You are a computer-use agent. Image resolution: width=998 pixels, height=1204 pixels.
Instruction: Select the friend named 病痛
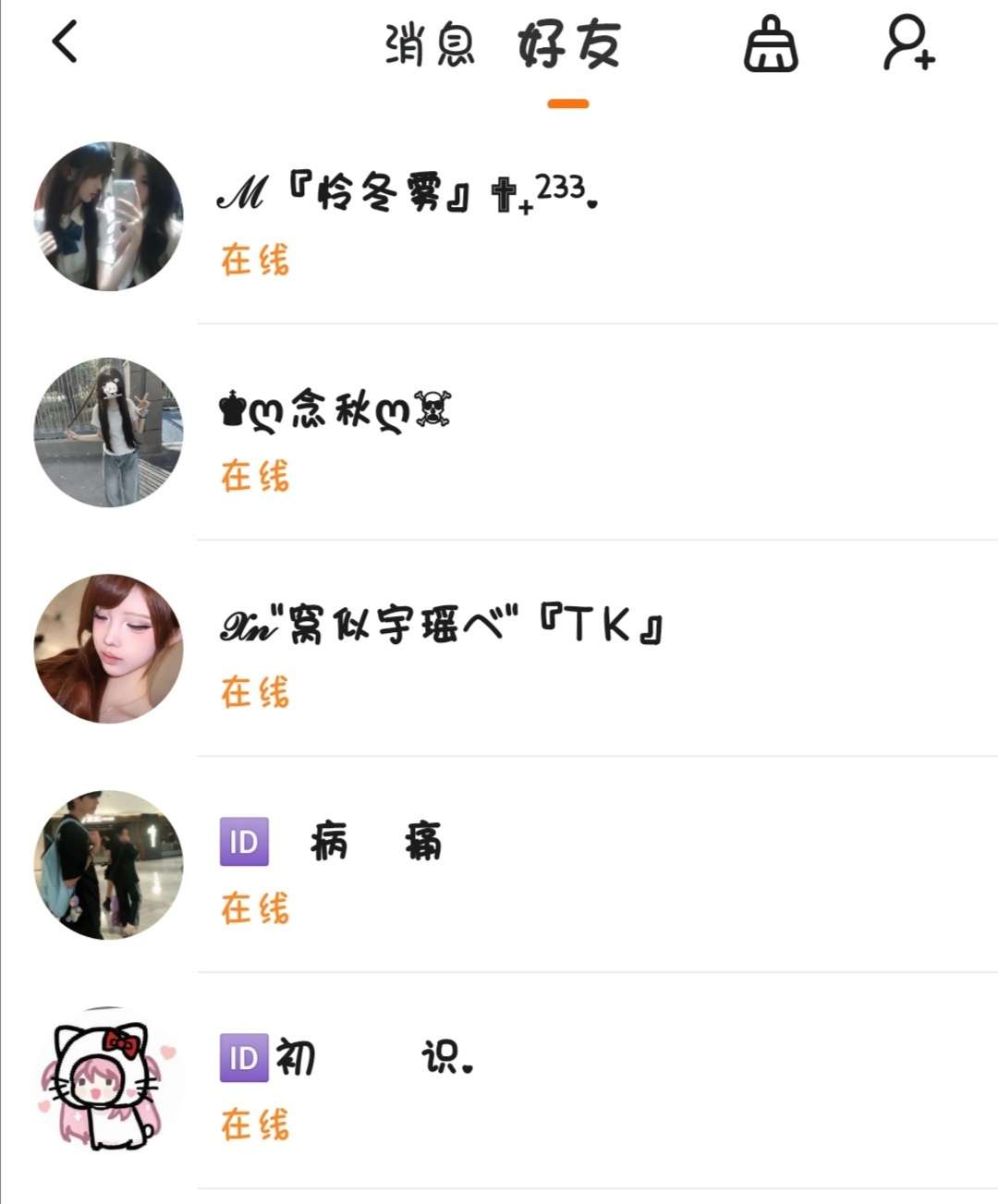[x=375, y=864]
